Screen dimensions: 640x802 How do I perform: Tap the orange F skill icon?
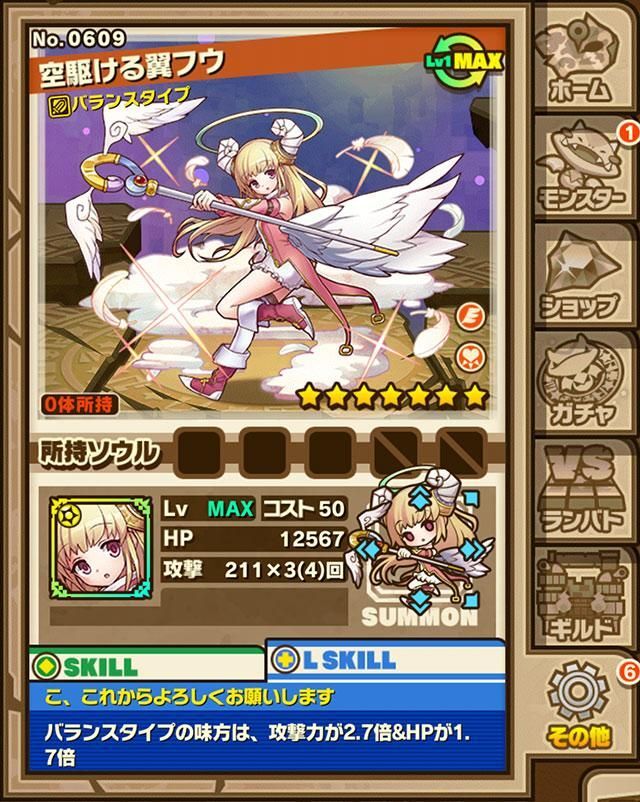point(470,316)
